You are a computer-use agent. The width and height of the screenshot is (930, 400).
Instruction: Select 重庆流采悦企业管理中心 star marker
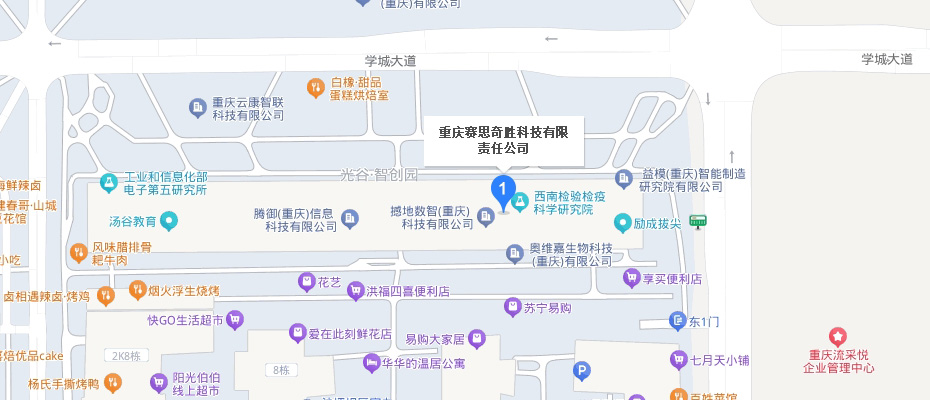coord(838,337)
